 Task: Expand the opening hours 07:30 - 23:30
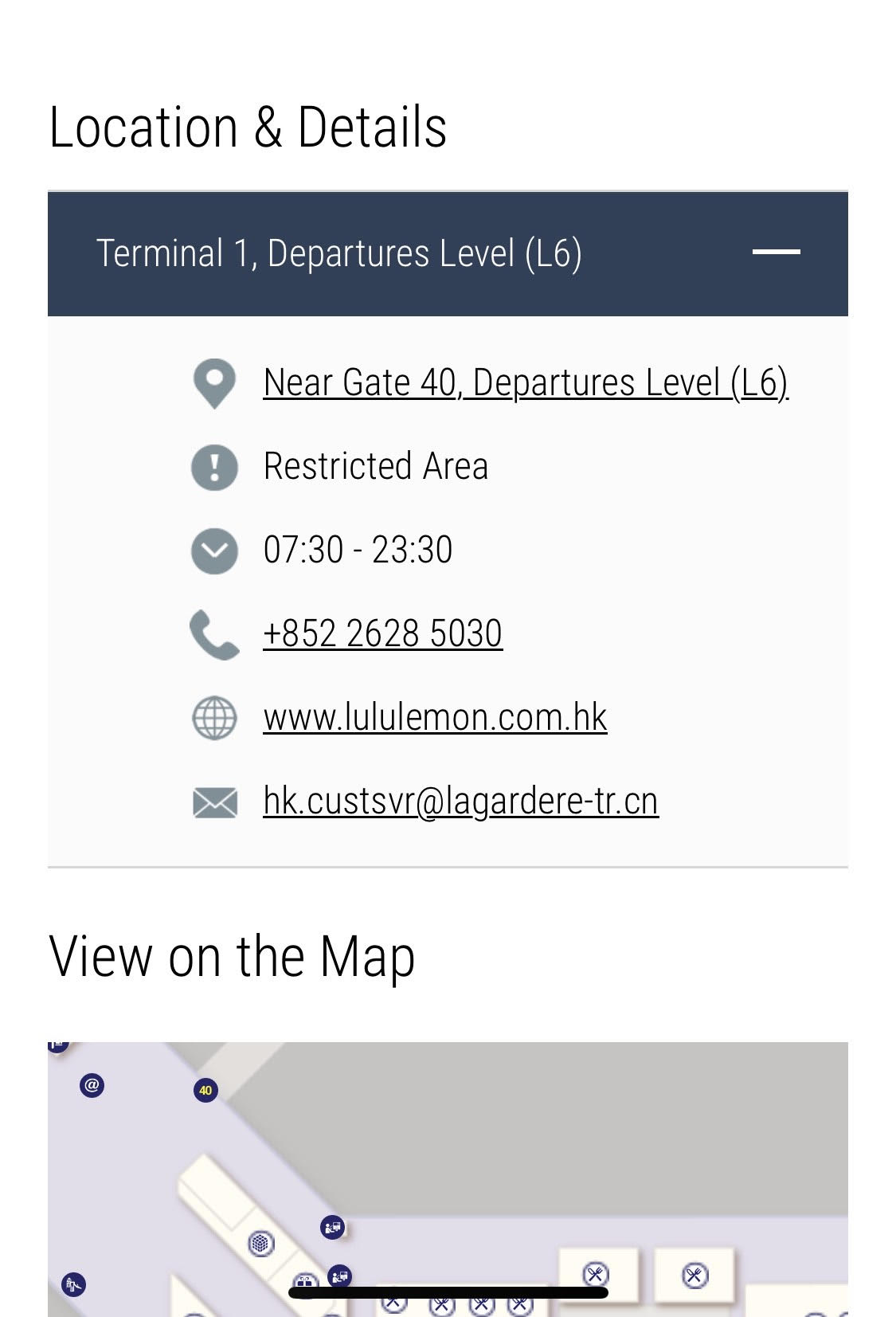(214, 551)
